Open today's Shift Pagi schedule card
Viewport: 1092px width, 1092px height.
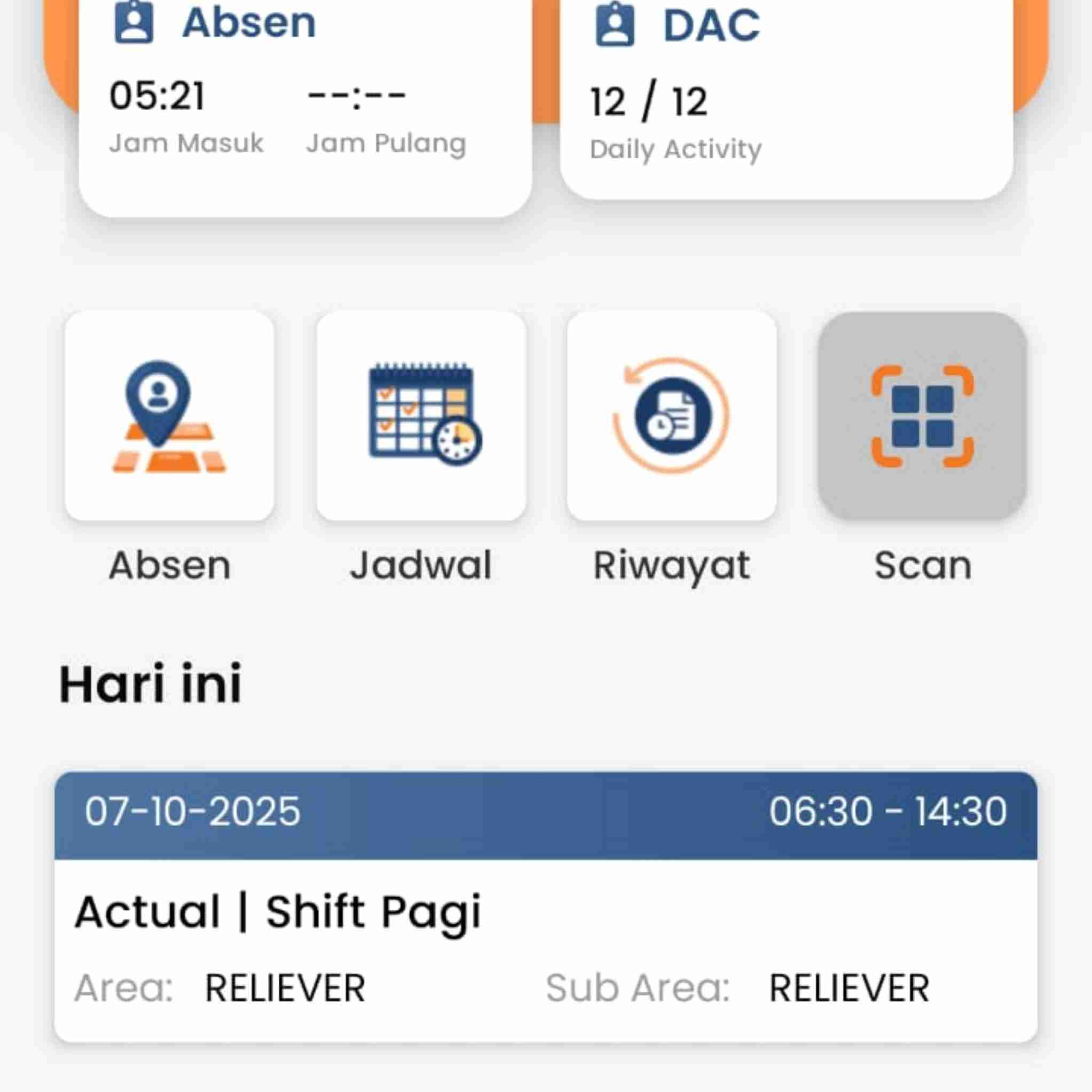pyautogui.click(x=545, y=907)
